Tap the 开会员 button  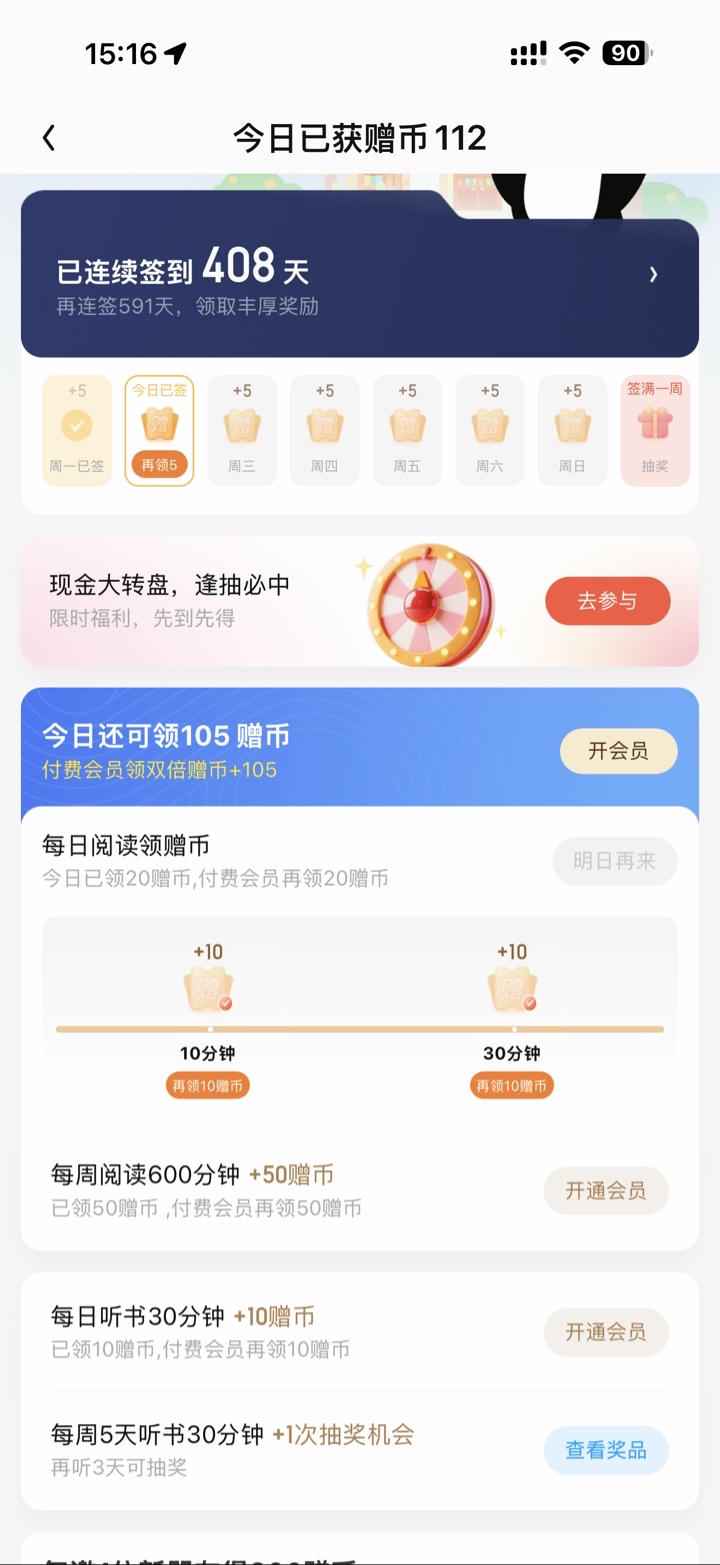pos(618,751)
